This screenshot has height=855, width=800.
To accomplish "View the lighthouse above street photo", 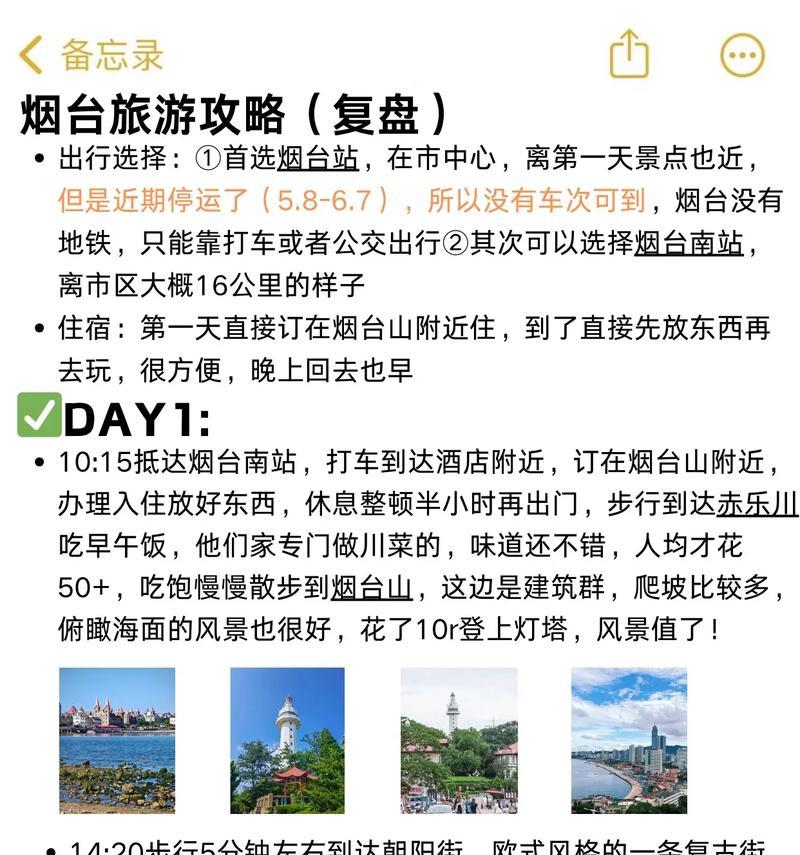I will (x=459, y=740).
